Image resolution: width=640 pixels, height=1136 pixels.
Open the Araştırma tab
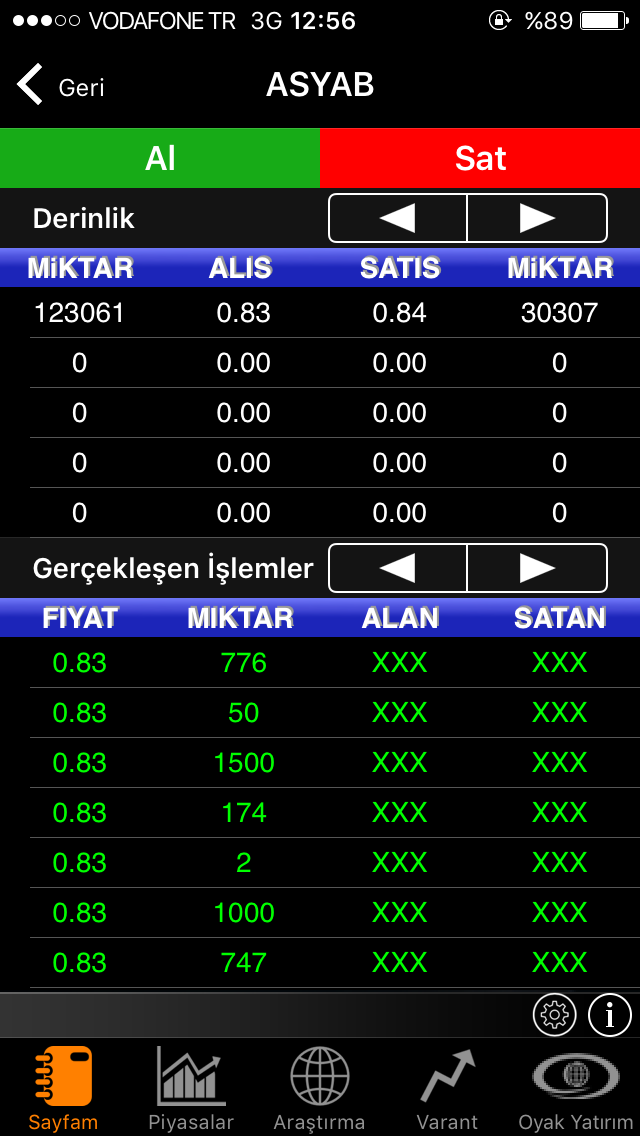pyautogui.click(x=319, y=1088)
